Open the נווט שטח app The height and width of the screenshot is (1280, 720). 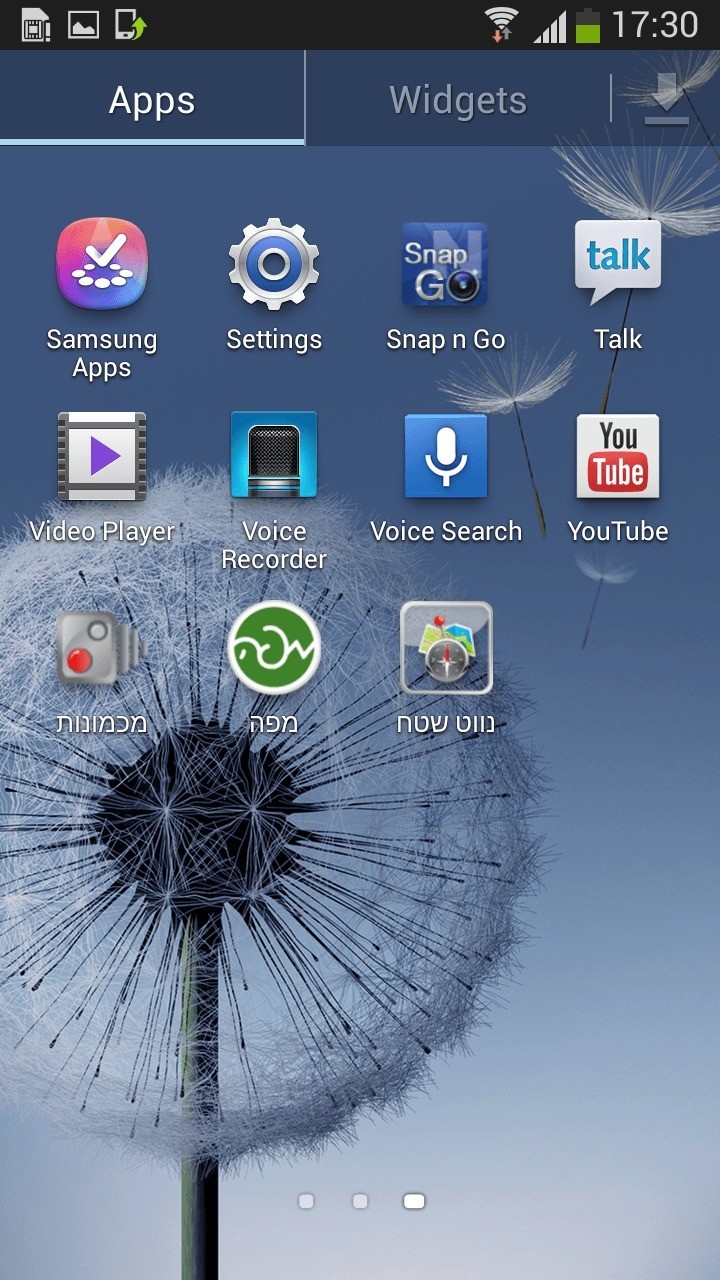(x=446, y=649)
